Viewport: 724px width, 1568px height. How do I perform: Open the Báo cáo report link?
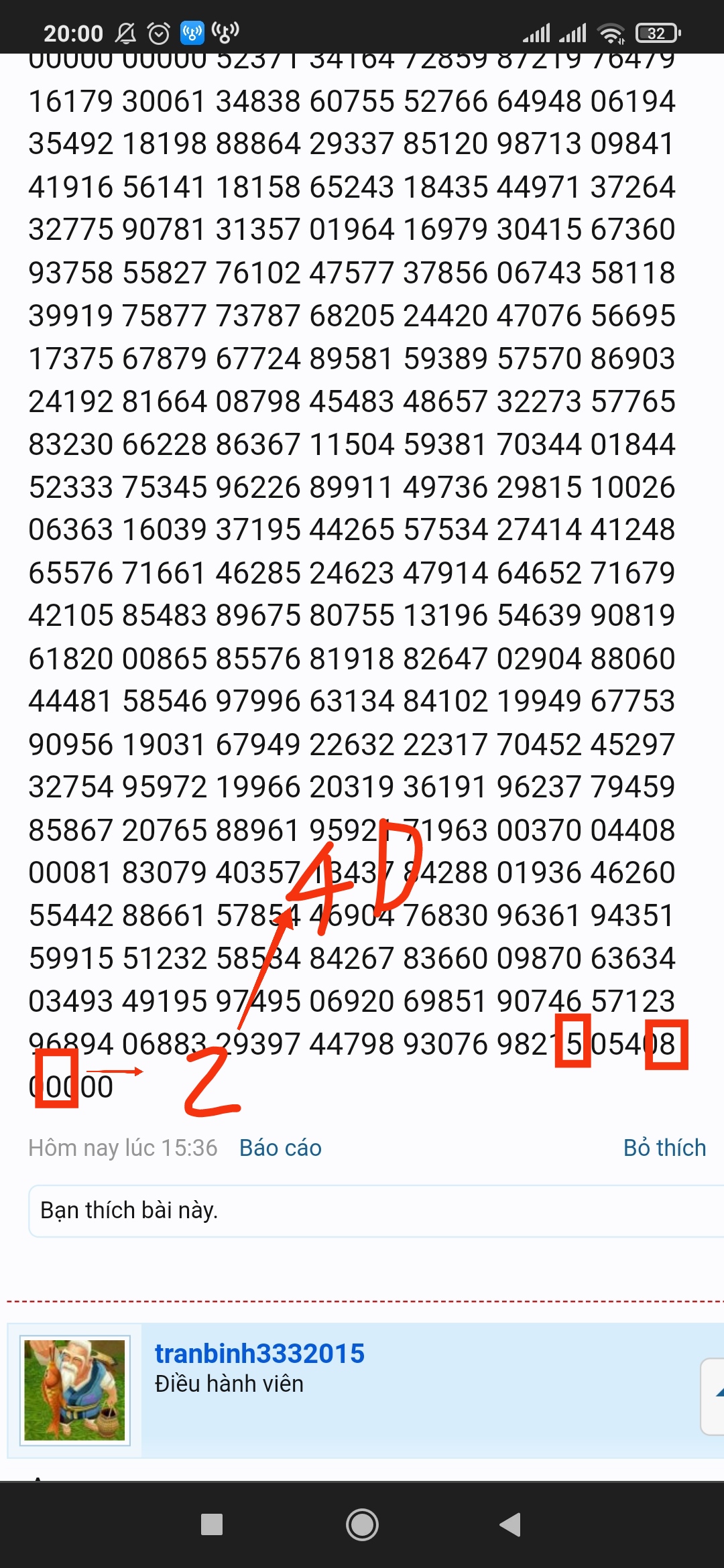[280, 1148]
